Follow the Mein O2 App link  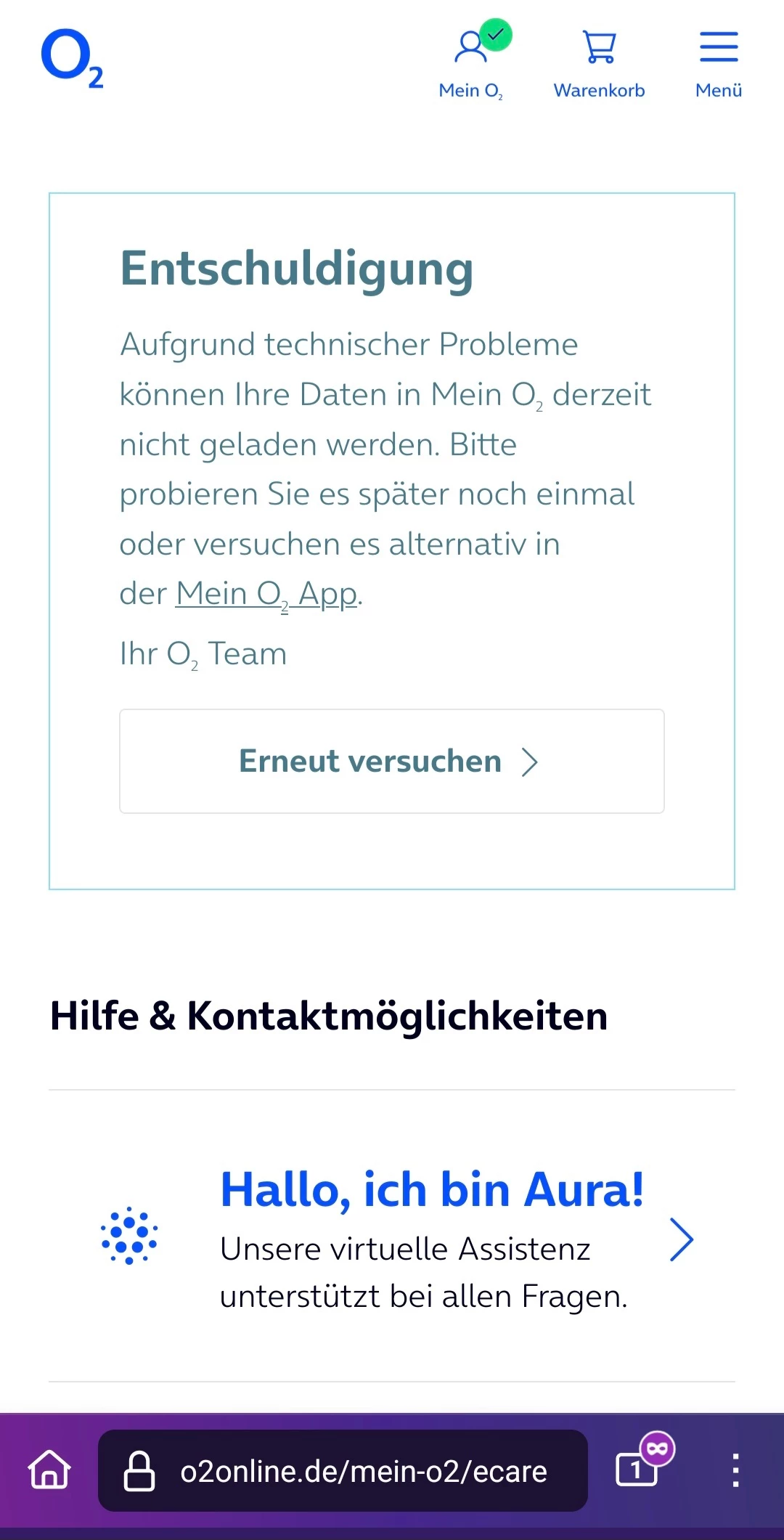point(266,594)
